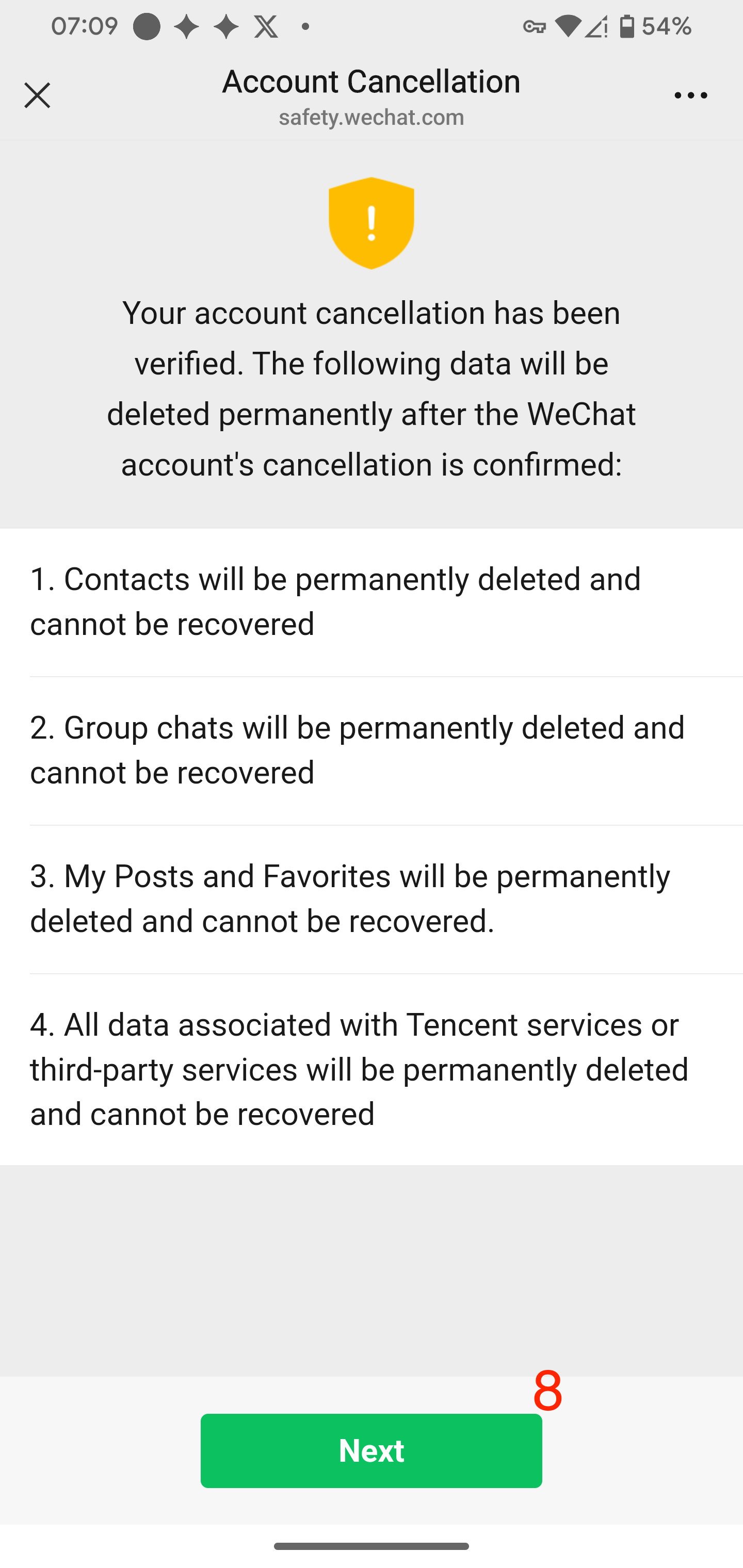743x1568 pixels.
Task: Close the Account Cancellation page
Action: coord(37,95)
